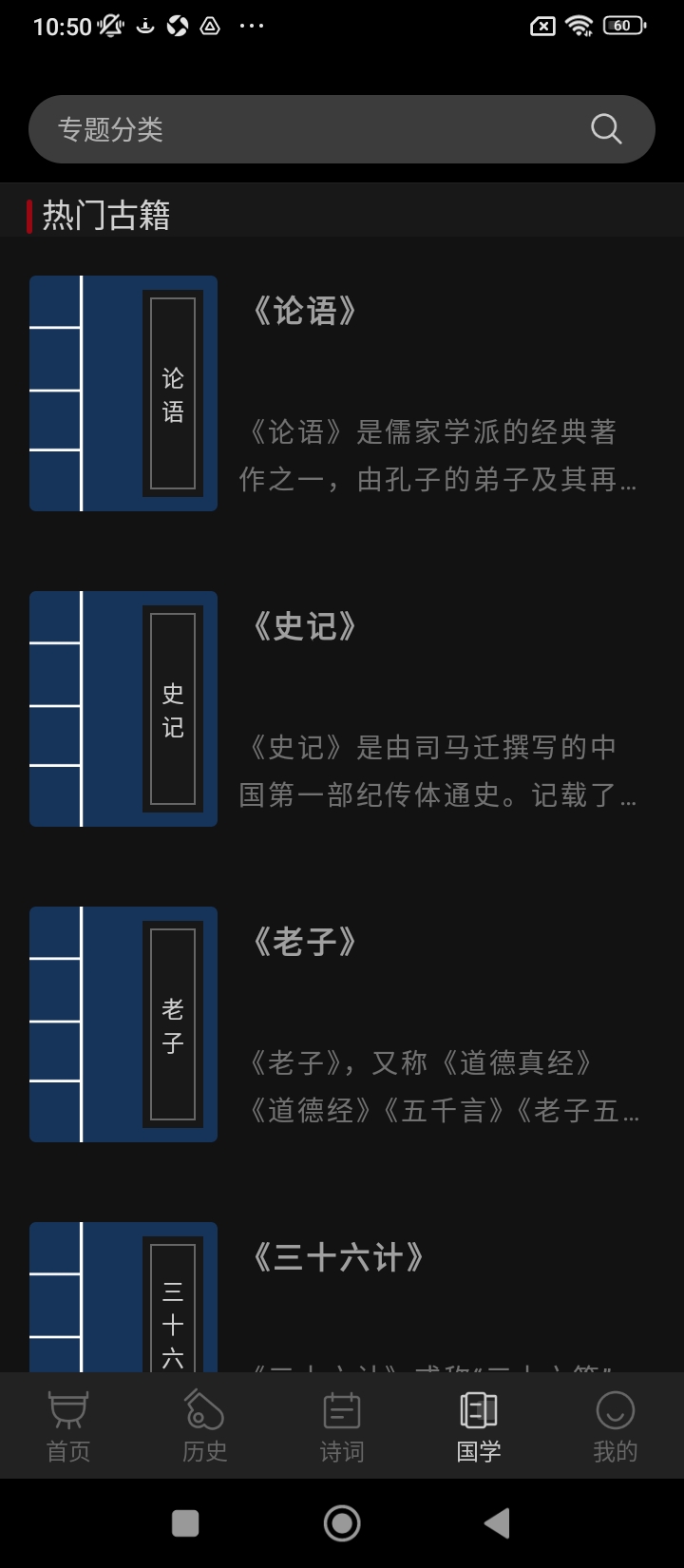Tap the system back button
684x1568 pixels.
[x=497, y=1523]
